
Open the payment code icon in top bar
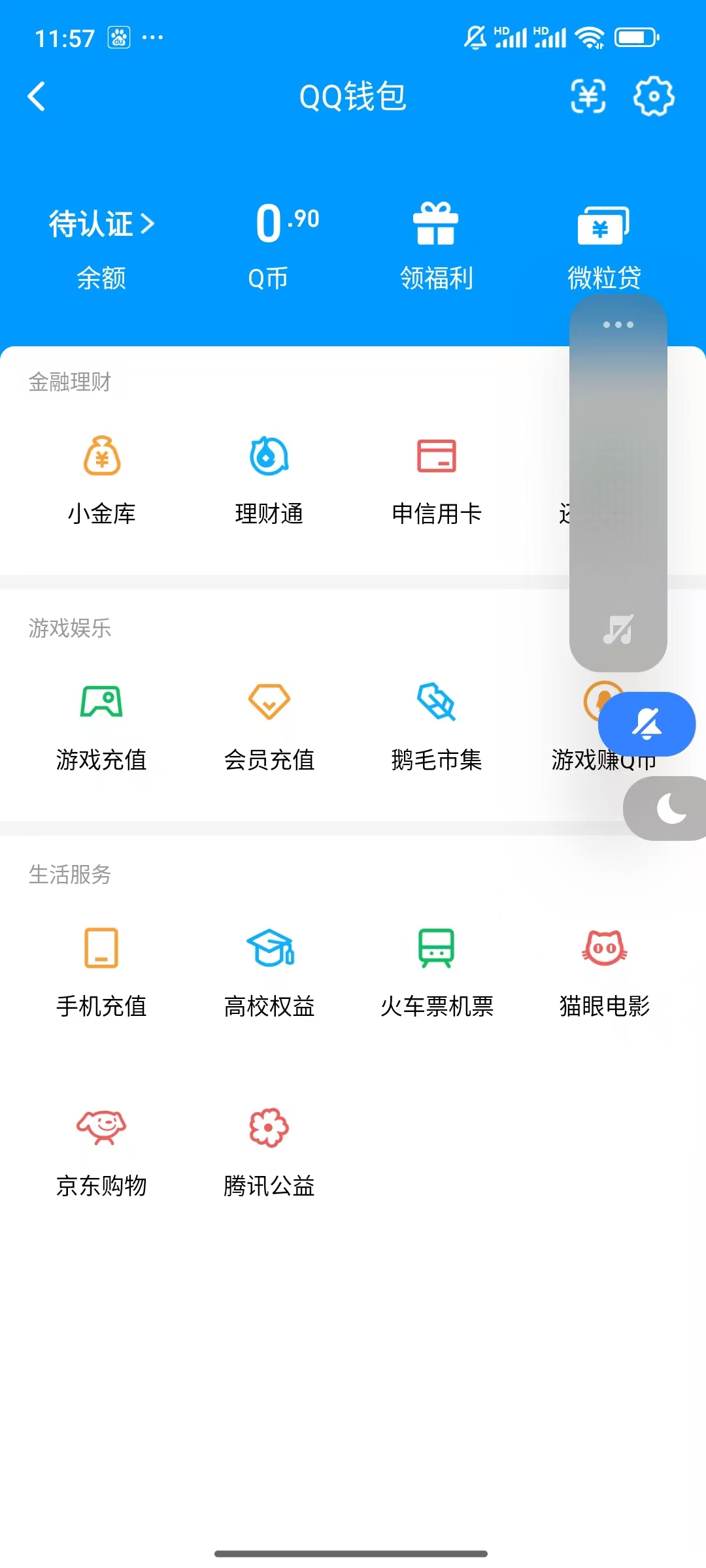click(x=587, y=97)
